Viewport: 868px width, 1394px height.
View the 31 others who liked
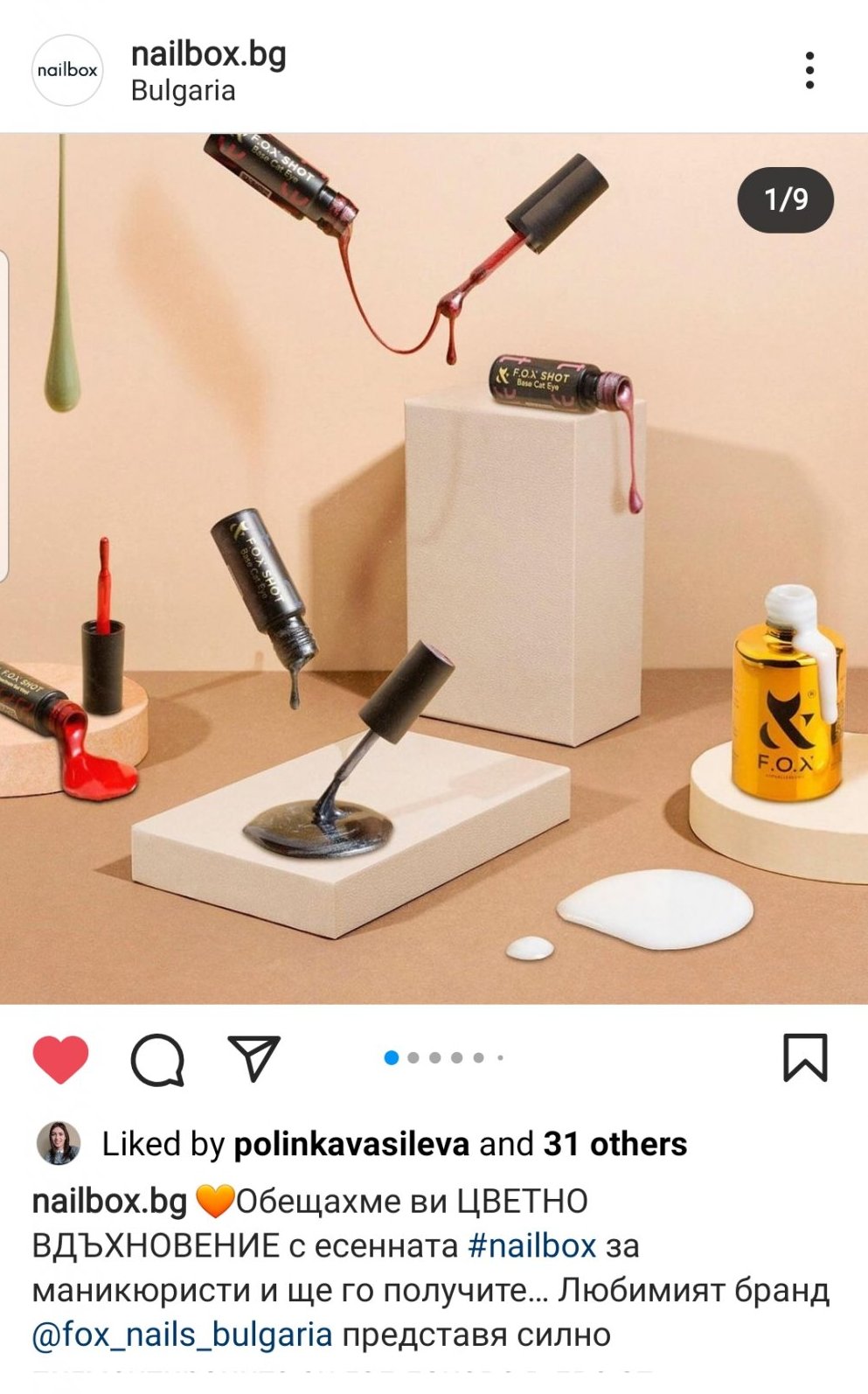[615, 1144]
